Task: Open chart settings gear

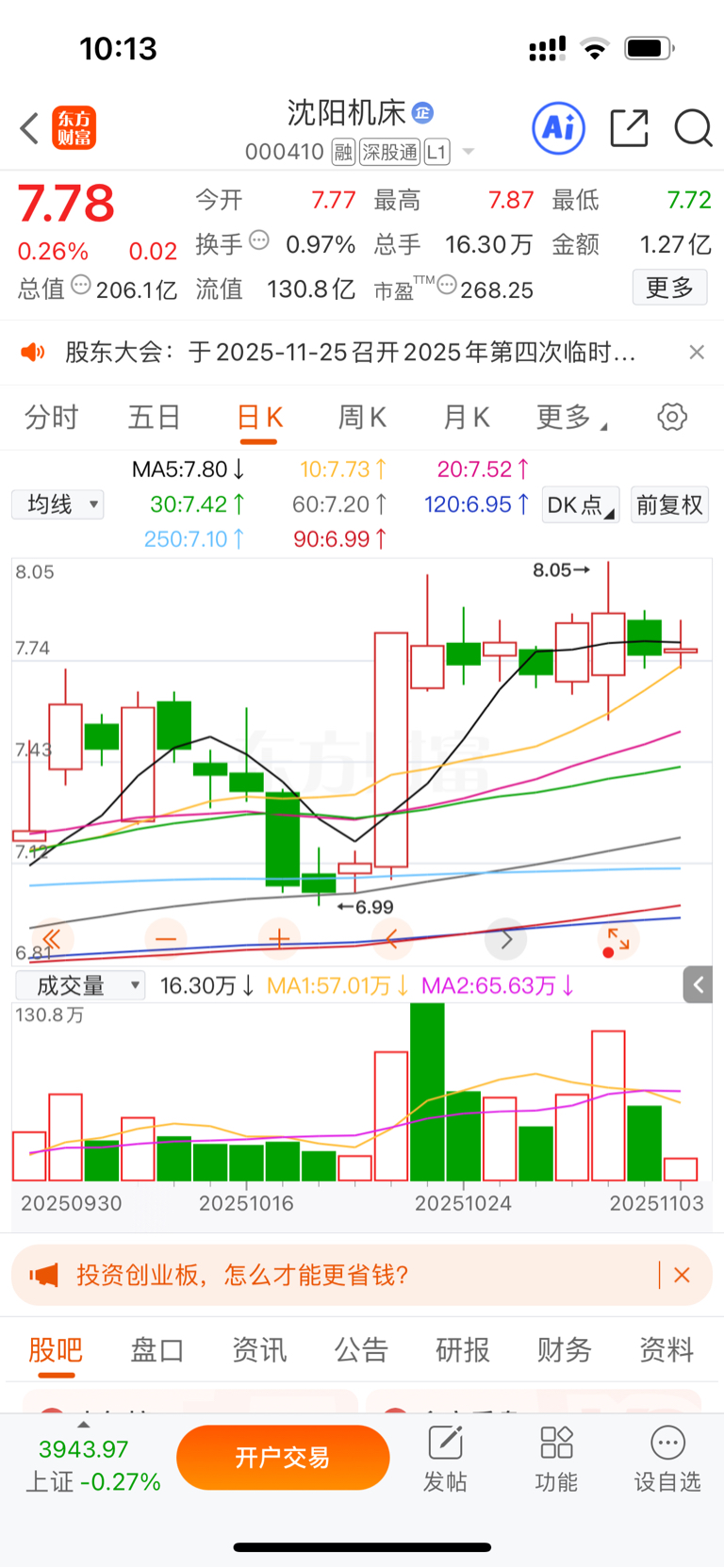Action: [x=672, y=417]
